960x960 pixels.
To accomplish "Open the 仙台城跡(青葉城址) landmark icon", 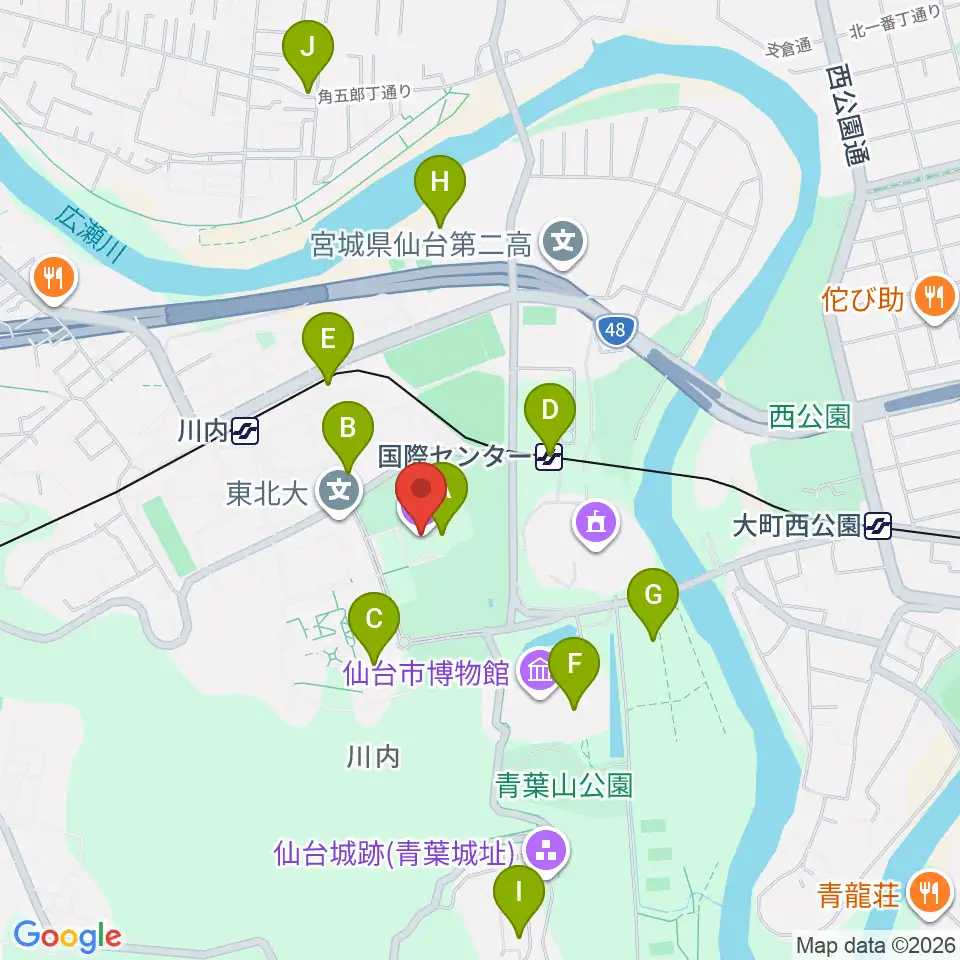I will click(546, 853).
